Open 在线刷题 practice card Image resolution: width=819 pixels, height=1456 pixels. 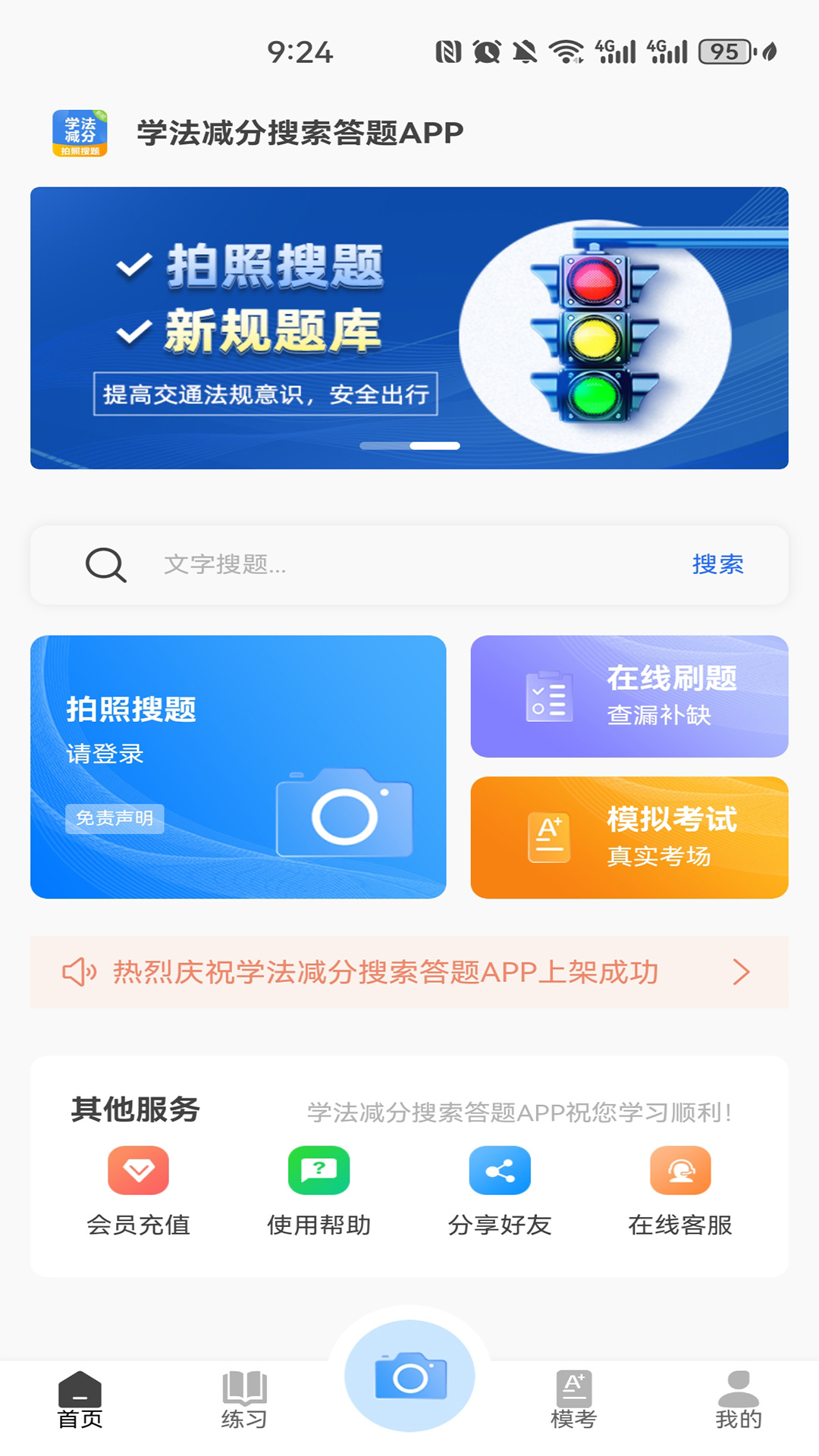point(629,696)
